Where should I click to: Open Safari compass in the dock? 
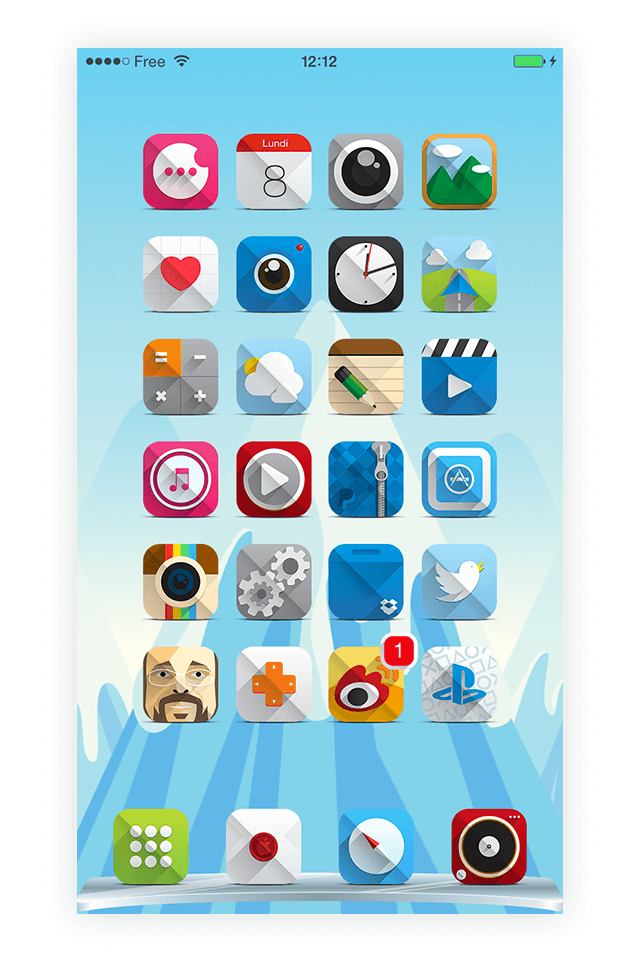coord(376,847)
